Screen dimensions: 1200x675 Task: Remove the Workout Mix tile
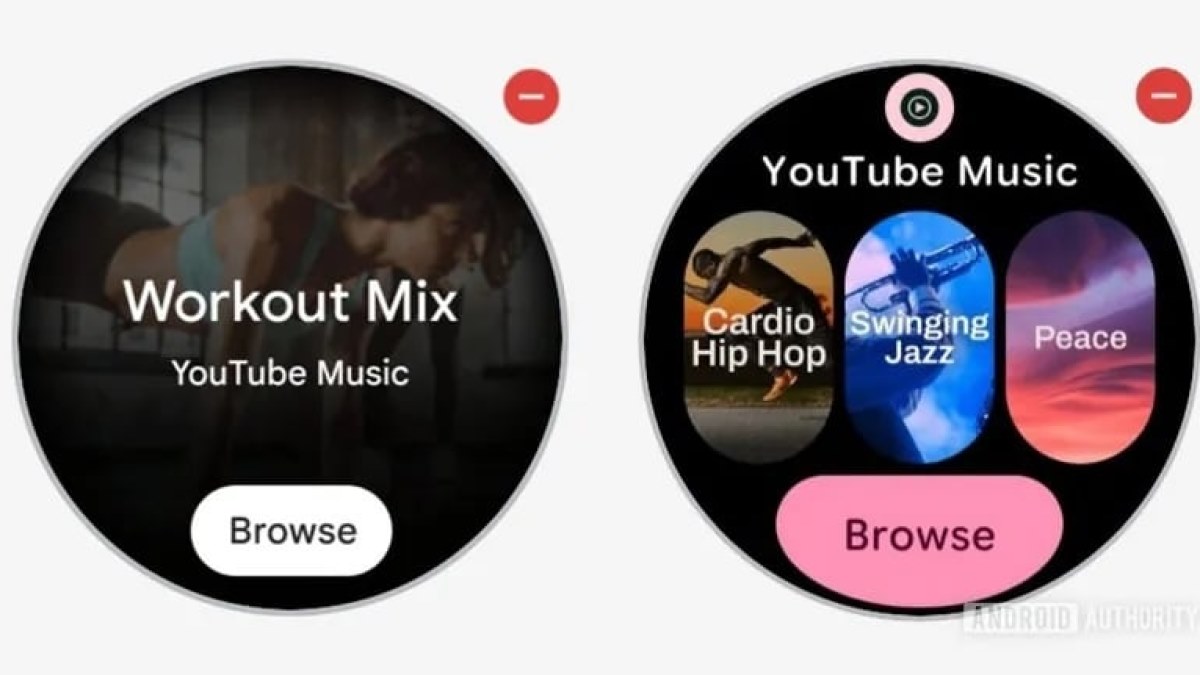(x=531, y=97)
